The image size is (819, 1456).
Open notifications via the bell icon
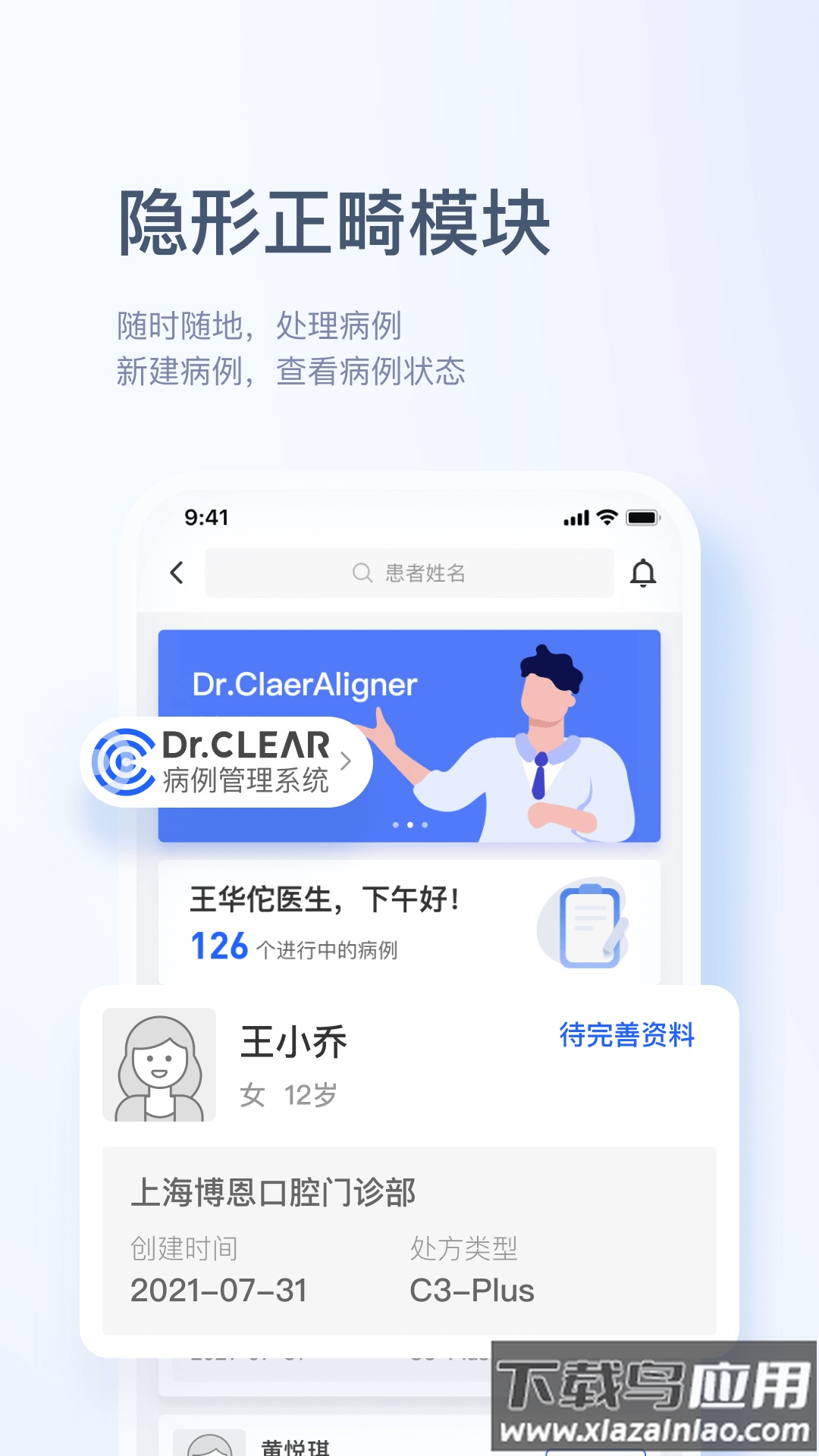(x=644, y=574)
